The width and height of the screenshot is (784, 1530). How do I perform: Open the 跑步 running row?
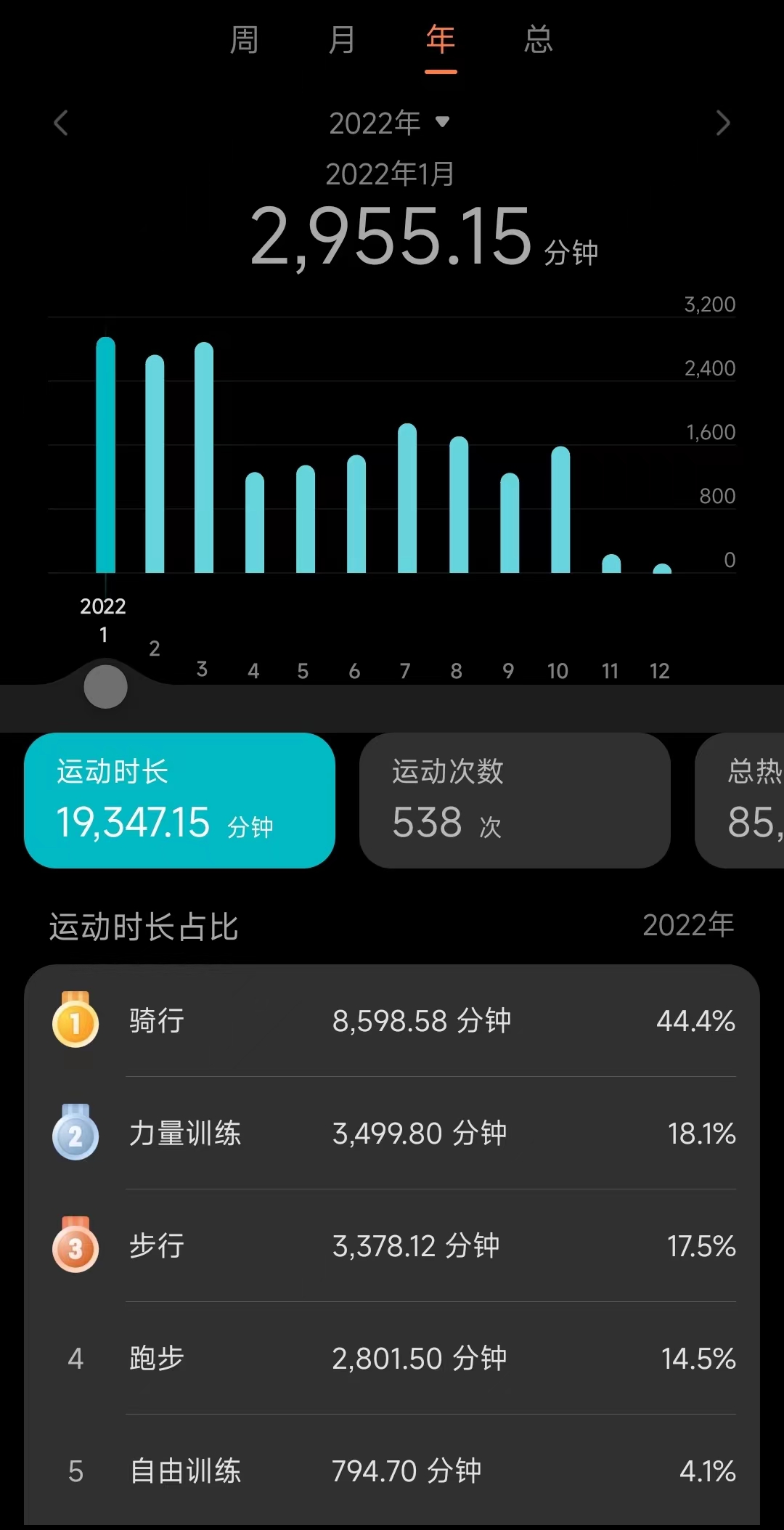392,1358
